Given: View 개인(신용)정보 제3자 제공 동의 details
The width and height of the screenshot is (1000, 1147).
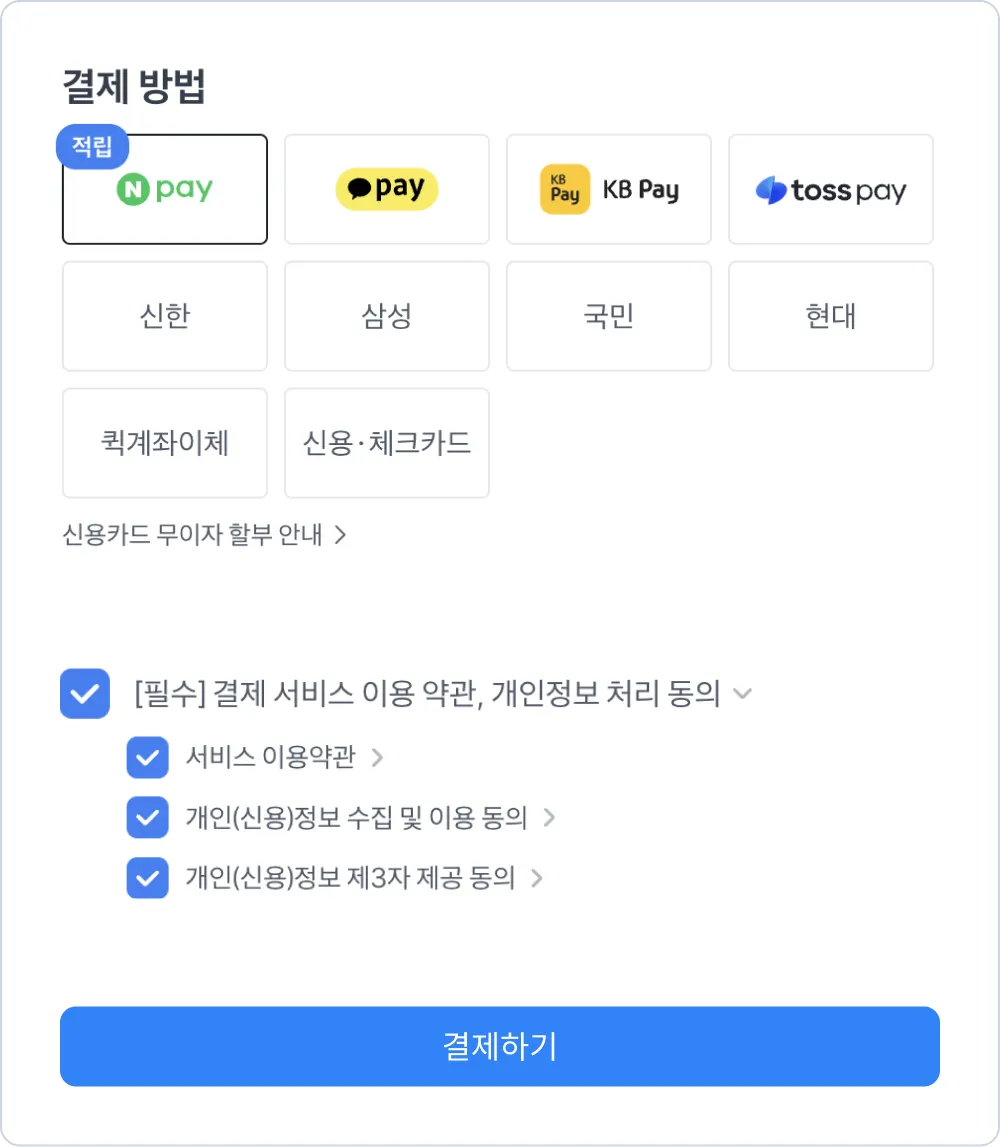Looking at the screenshot, I should pos(537,878).
